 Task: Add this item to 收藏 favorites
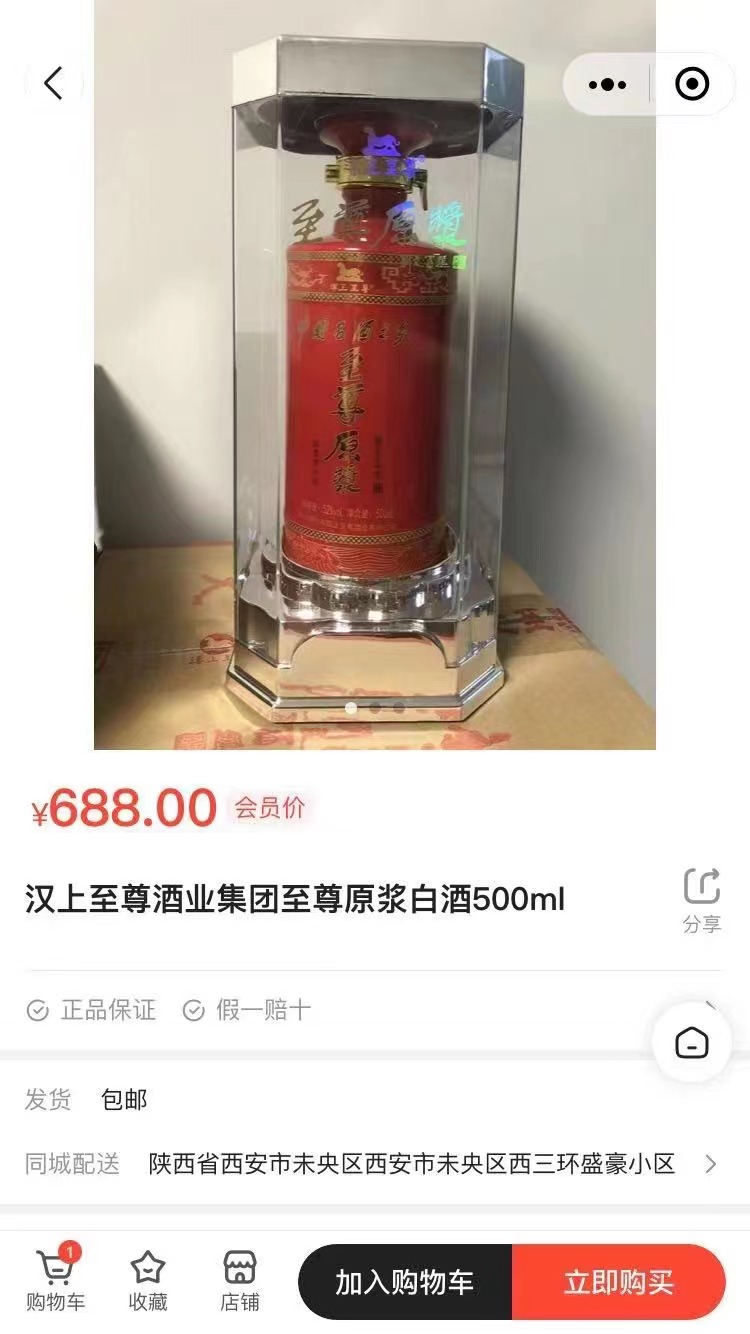point(148,1281)
